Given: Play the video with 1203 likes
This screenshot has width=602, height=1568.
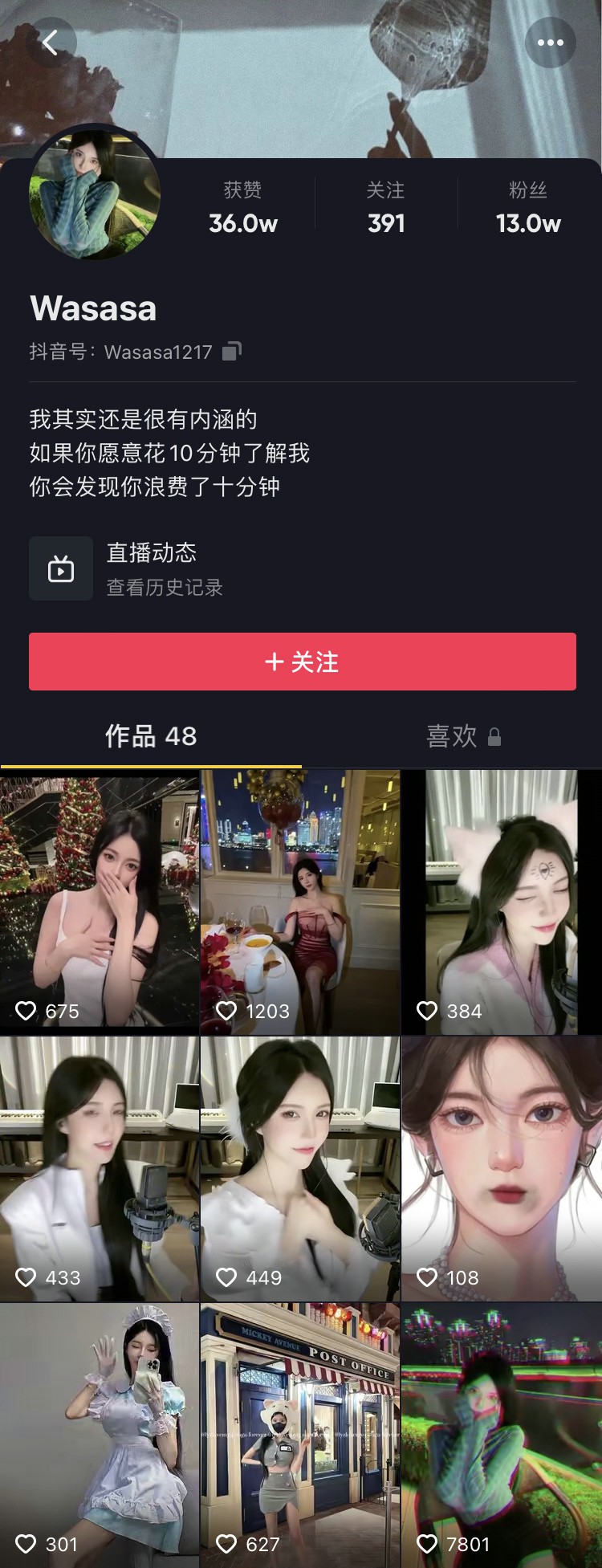Looking at the screenshot, I should tap(300, 902).
